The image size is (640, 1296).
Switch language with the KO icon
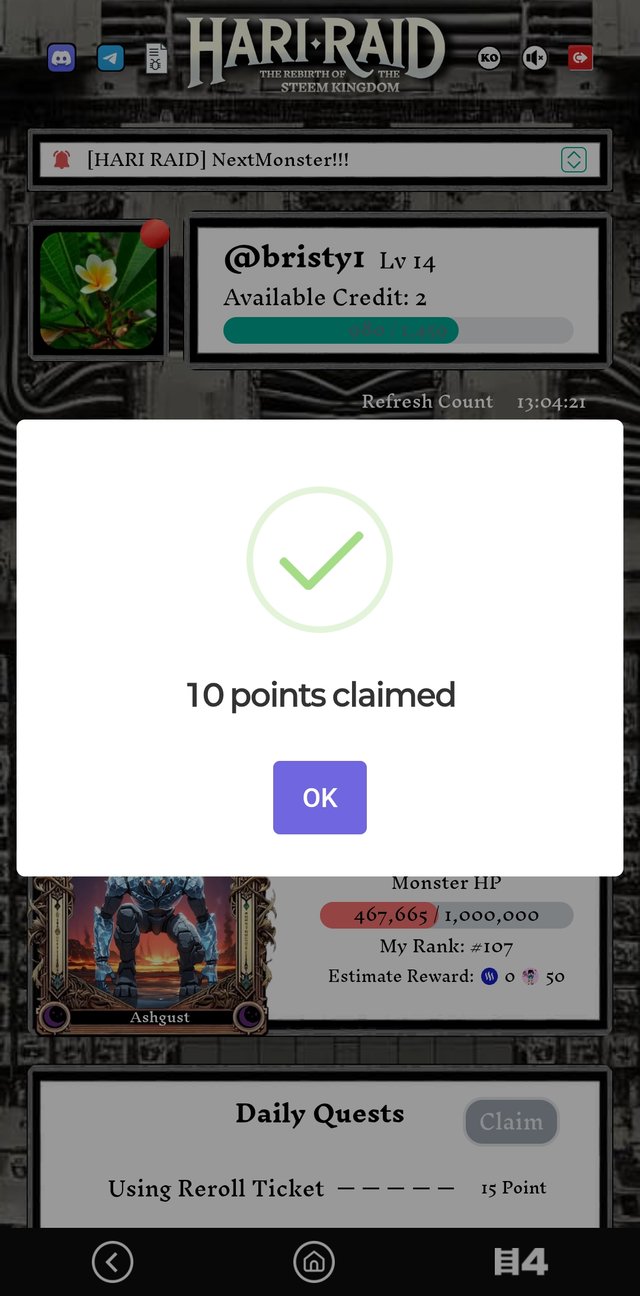[x=489, y=58]
